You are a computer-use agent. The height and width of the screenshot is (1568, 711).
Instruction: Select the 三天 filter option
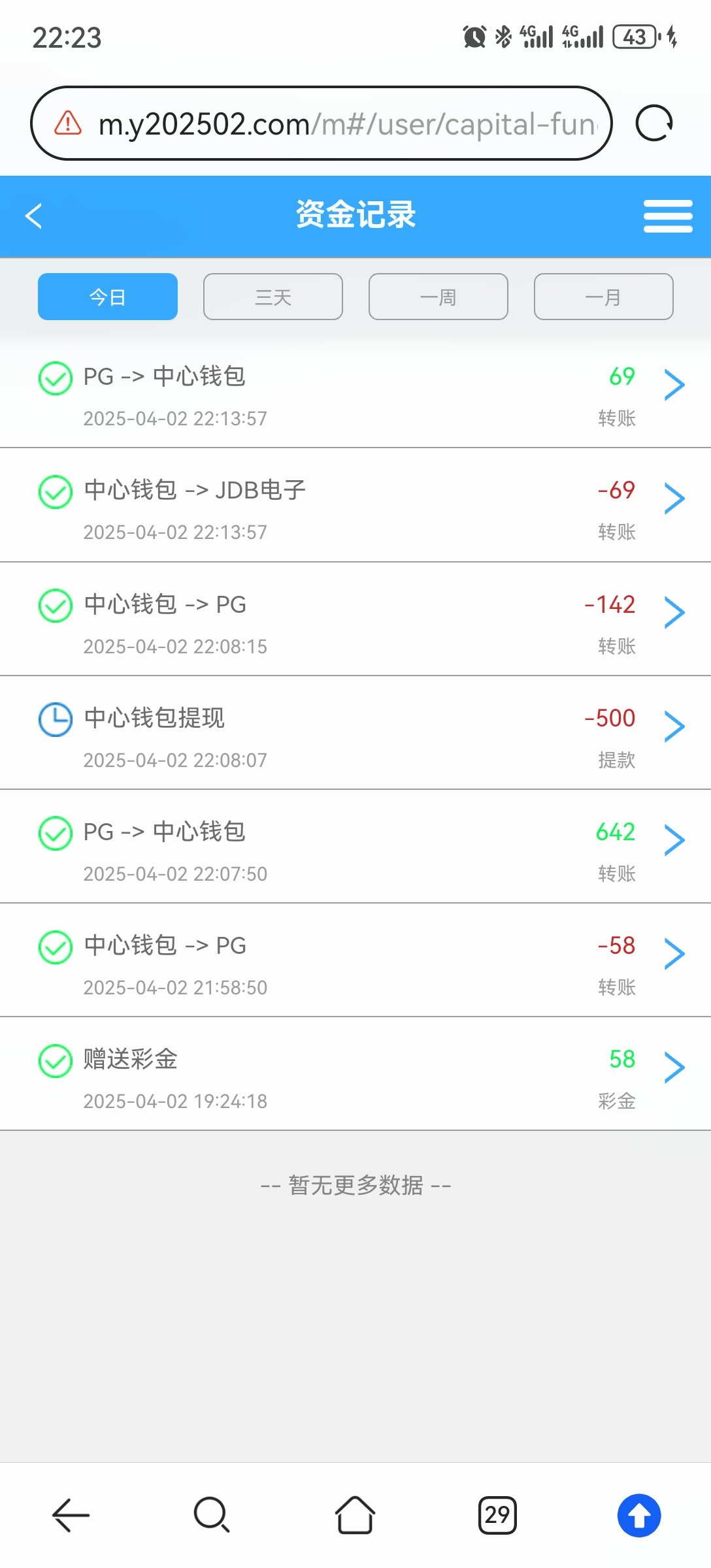273,297
